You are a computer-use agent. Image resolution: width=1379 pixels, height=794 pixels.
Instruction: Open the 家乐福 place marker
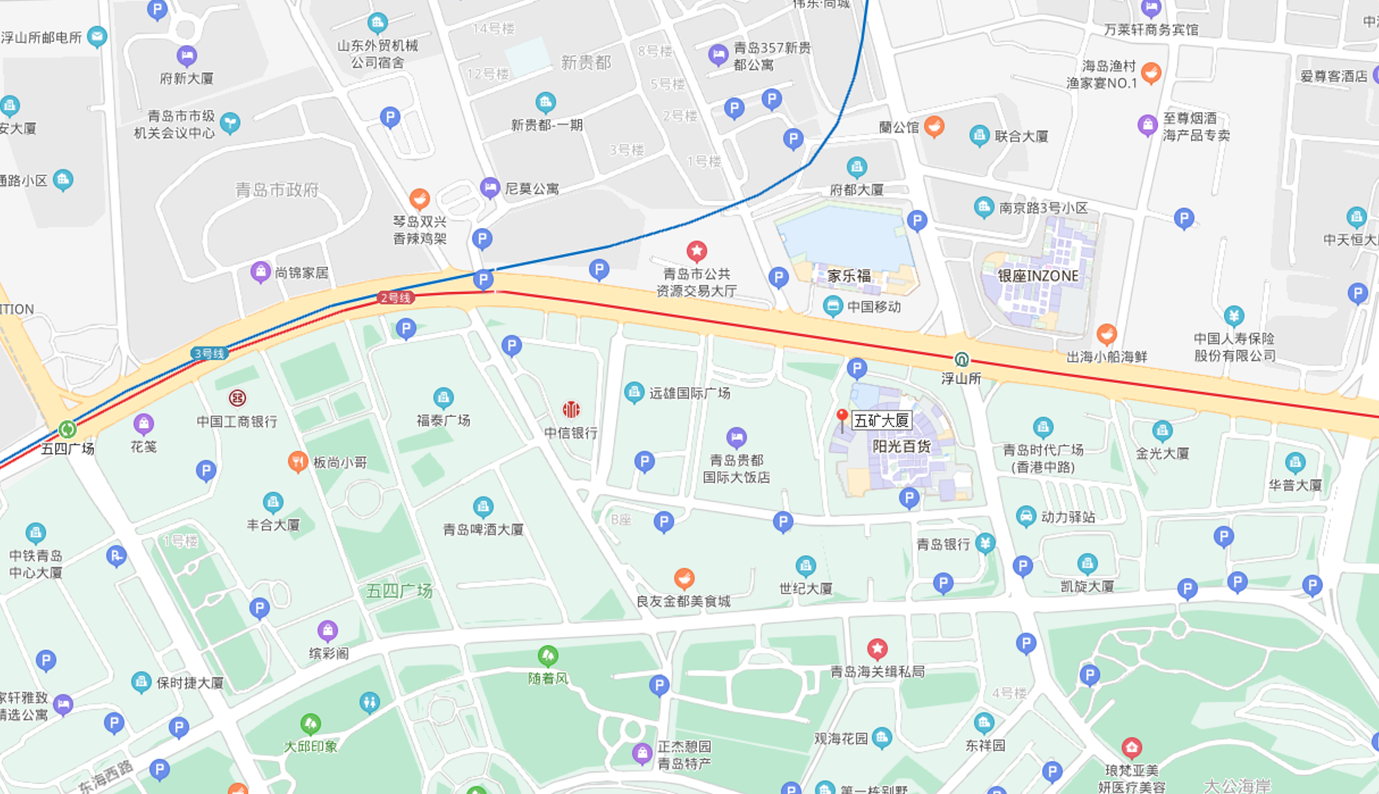point(848,275)
